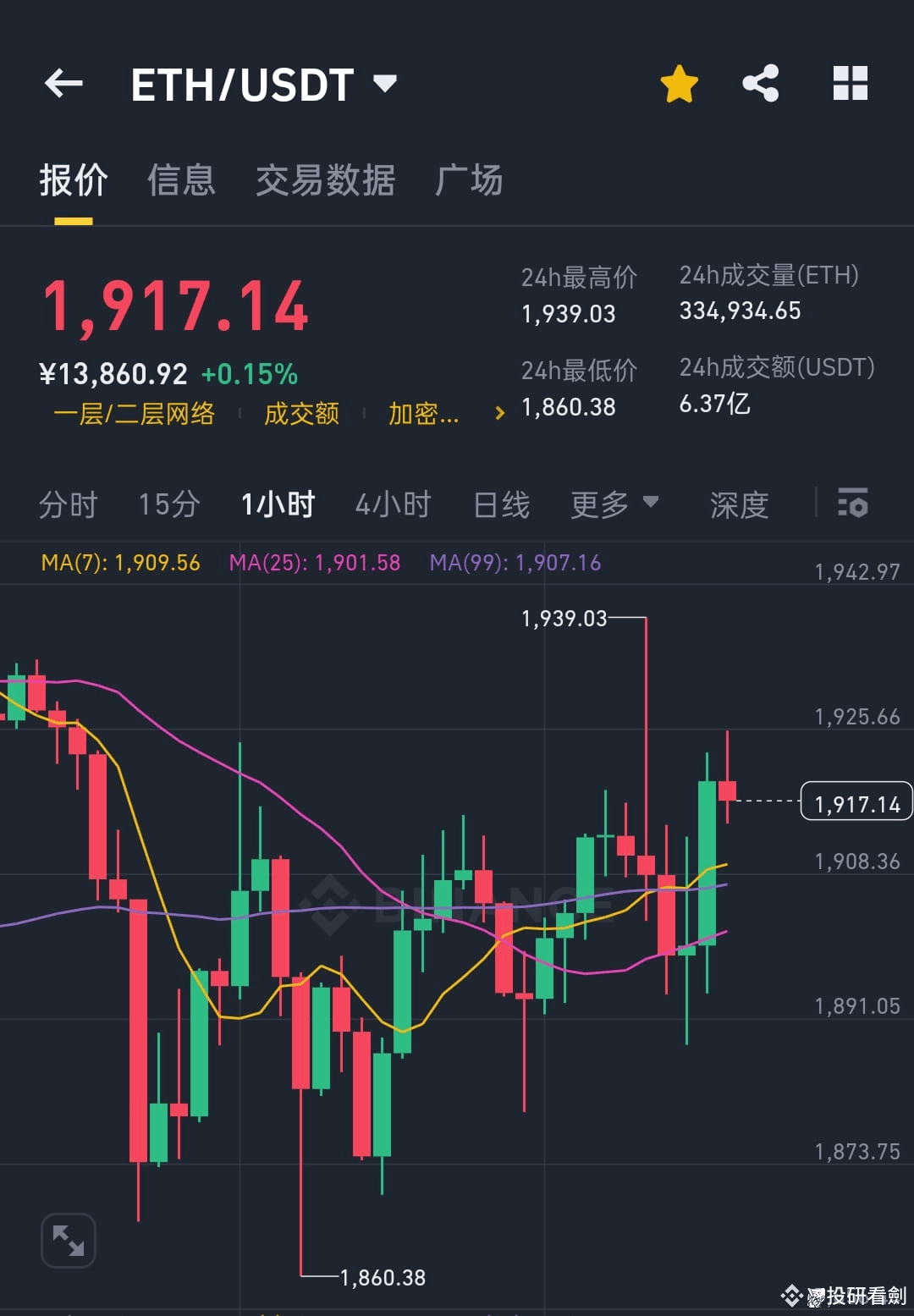Select the 15分 chart interval
Screen dimensions: 914x1316
pyautogui.click(x=169, y=505)
